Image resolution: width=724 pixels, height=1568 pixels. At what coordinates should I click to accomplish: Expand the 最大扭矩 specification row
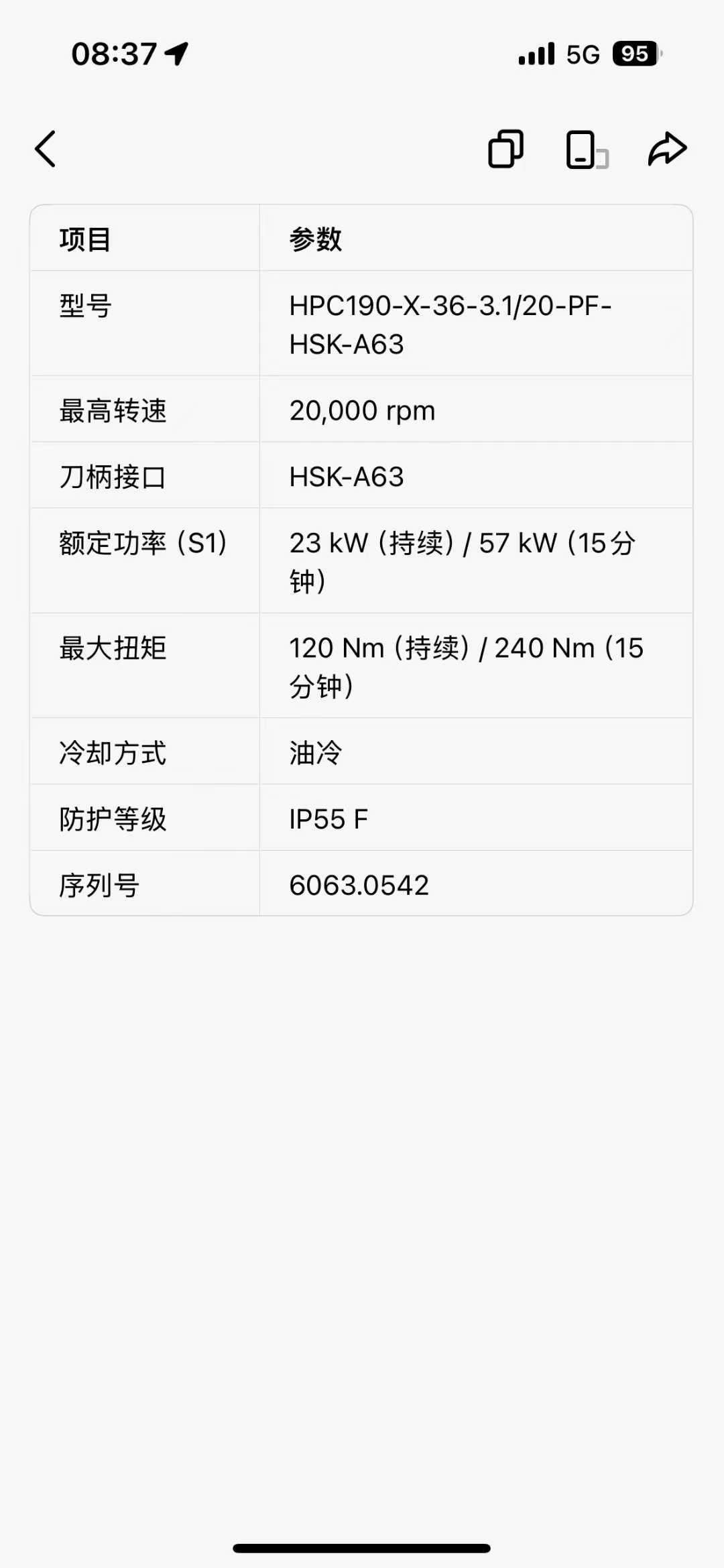tap(362, 665)
